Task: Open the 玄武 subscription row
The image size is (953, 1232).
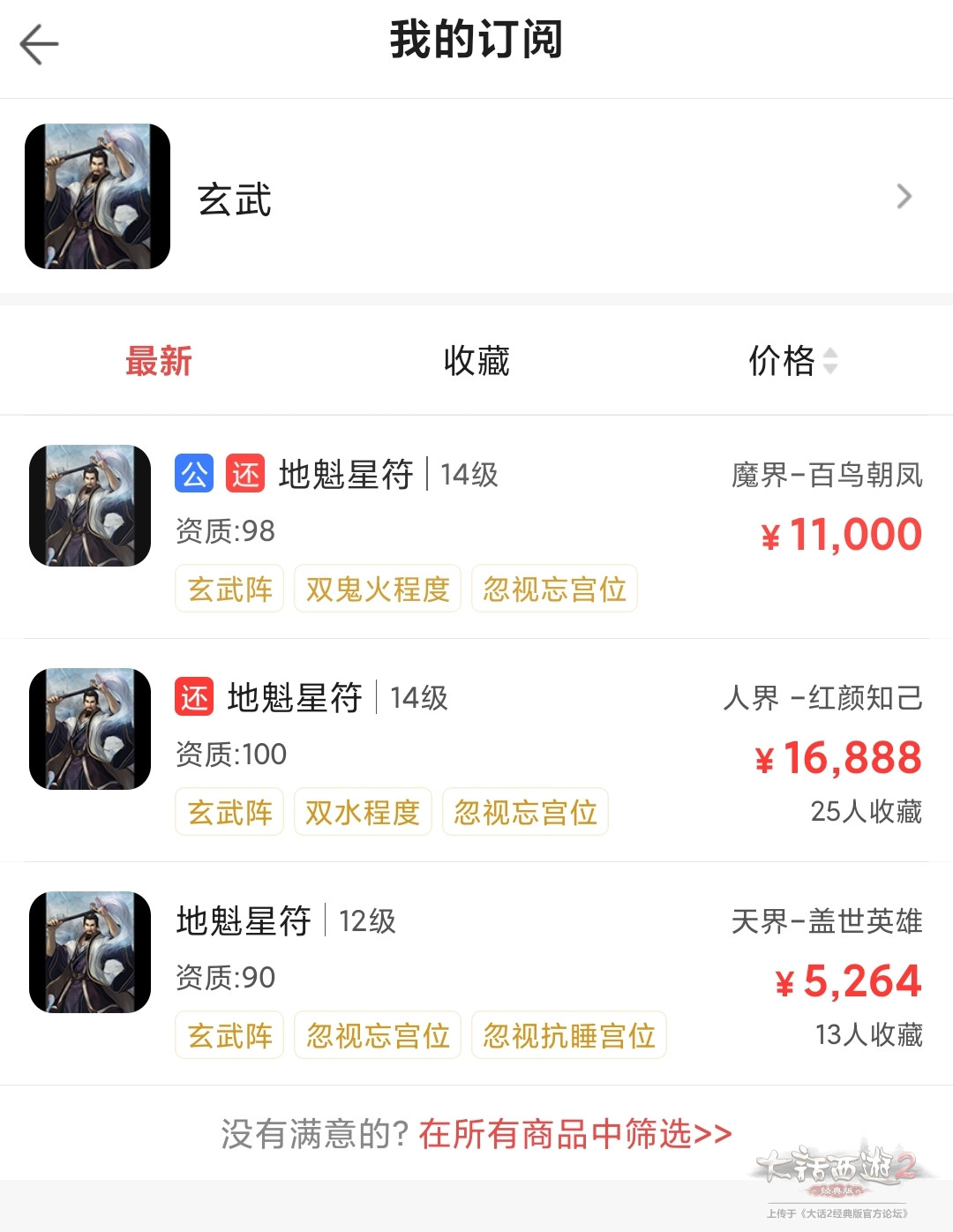Action: click(476, 197)
